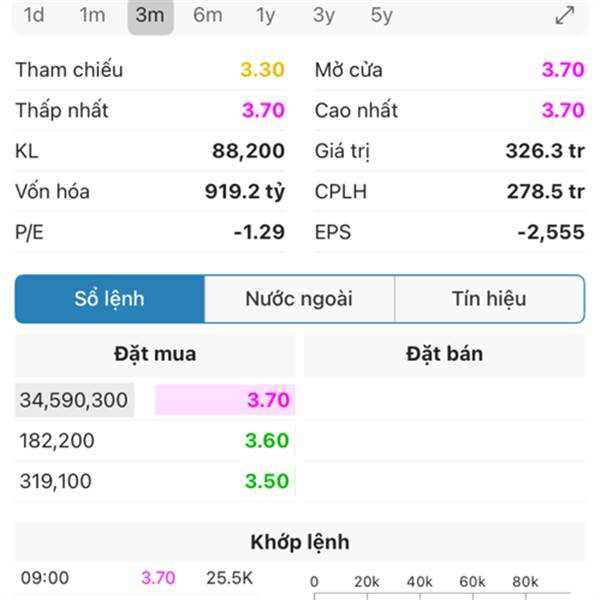This screenshot has height=600, width=600.
Task: Choose the 3.50 bid price row
Action: point(155,481)
